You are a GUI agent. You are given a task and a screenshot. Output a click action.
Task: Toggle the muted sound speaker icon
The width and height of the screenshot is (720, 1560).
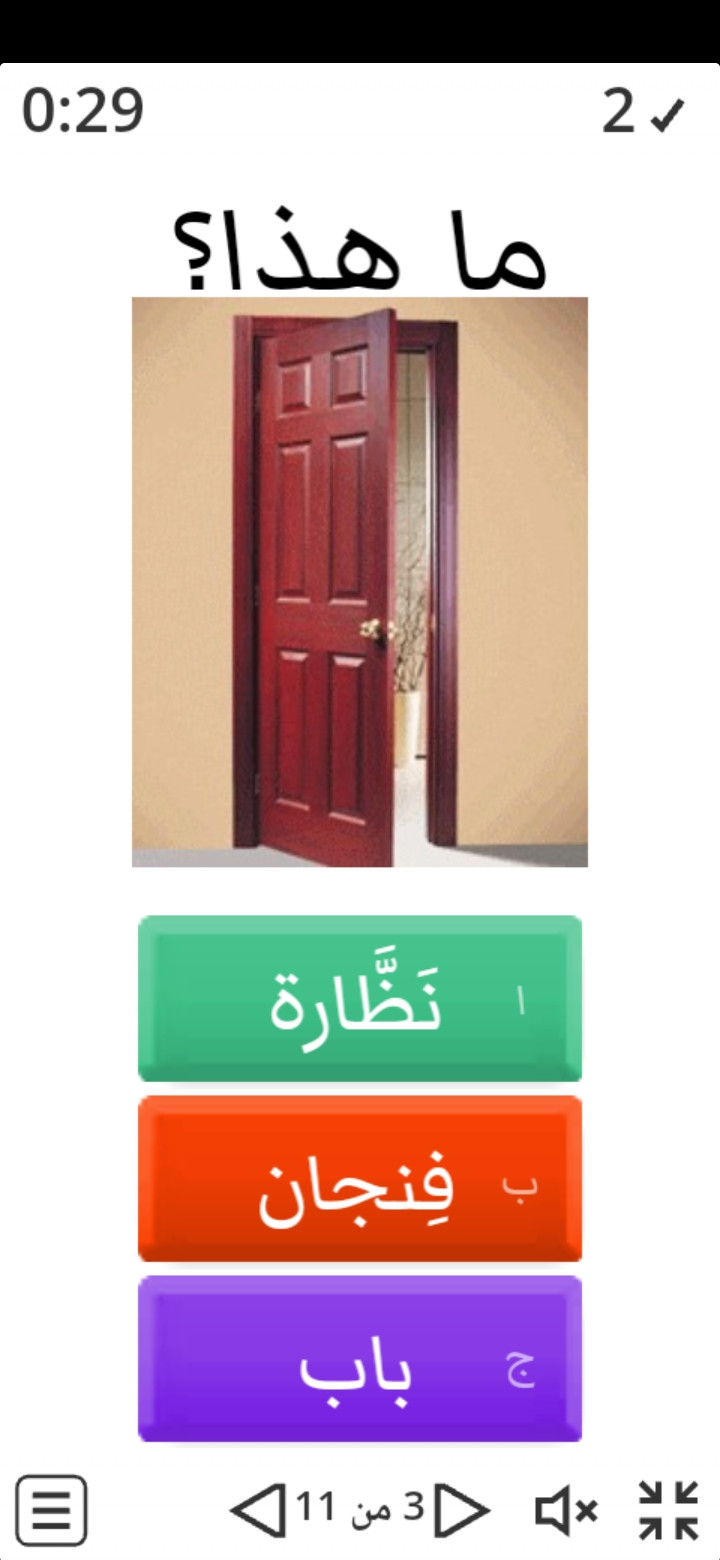click(x=566, y=1510)
